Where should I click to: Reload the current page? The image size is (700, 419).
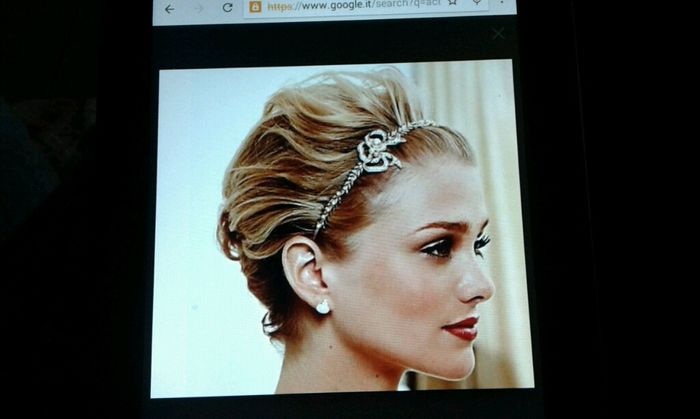(x=227, y=8)
